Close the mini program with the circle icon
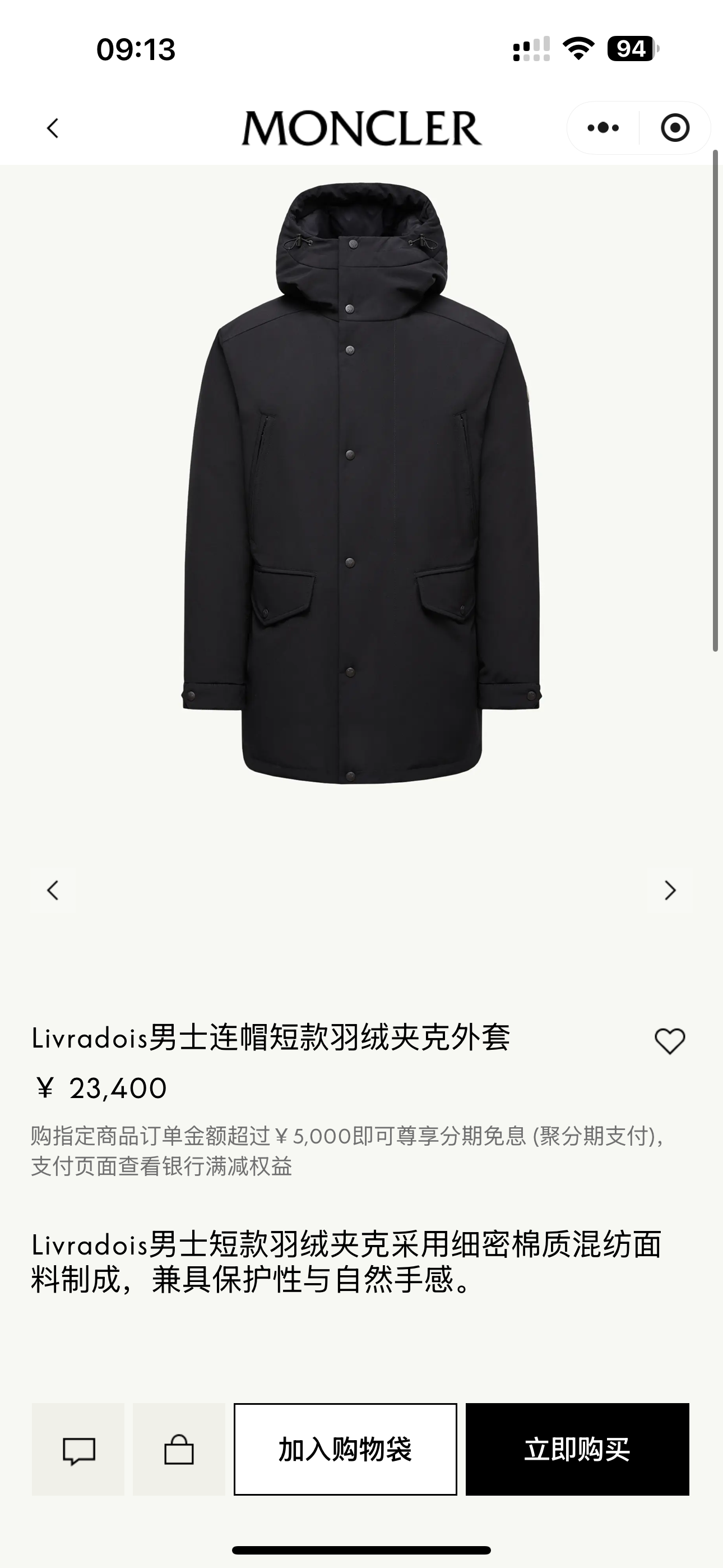This screenshot has height=1568, width=723. tap(675, 128)
